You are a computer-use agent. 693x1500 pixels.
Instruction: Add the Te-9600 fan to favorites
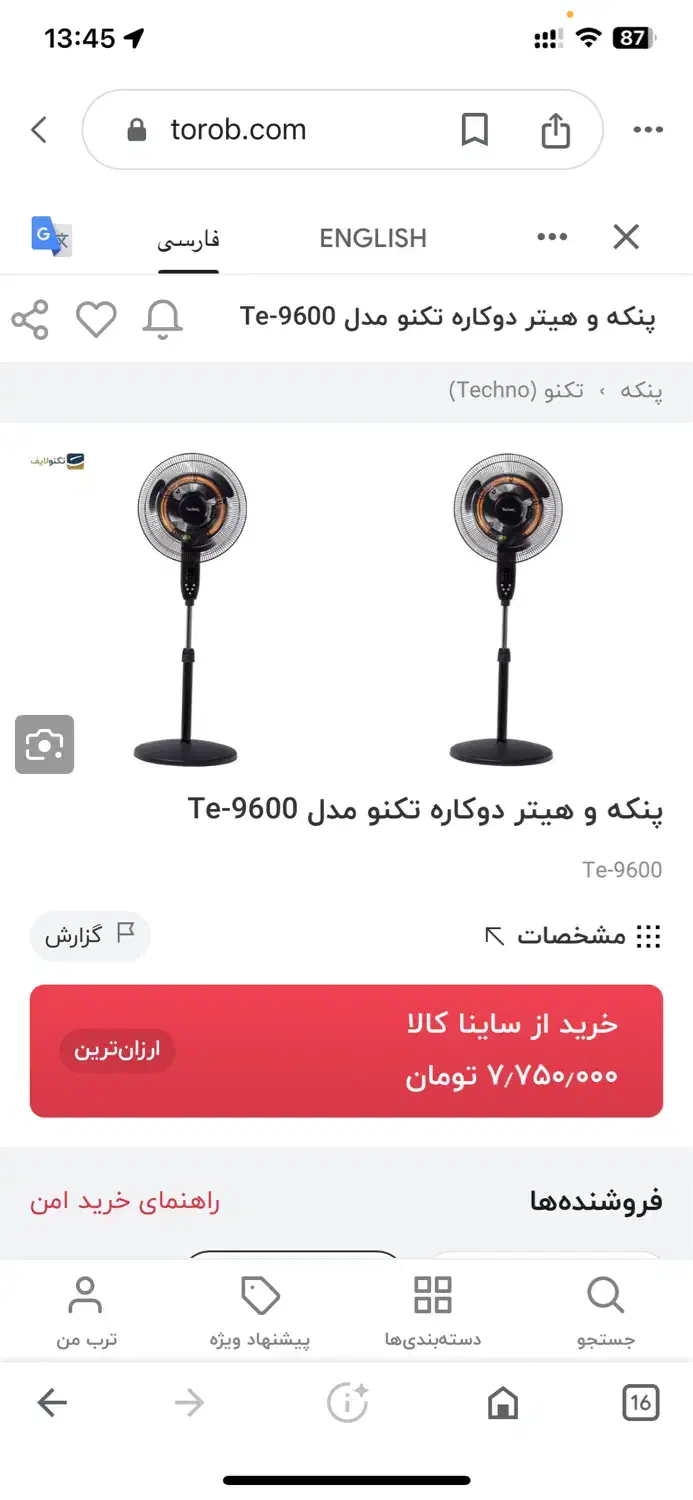click(x=96, y=320)
